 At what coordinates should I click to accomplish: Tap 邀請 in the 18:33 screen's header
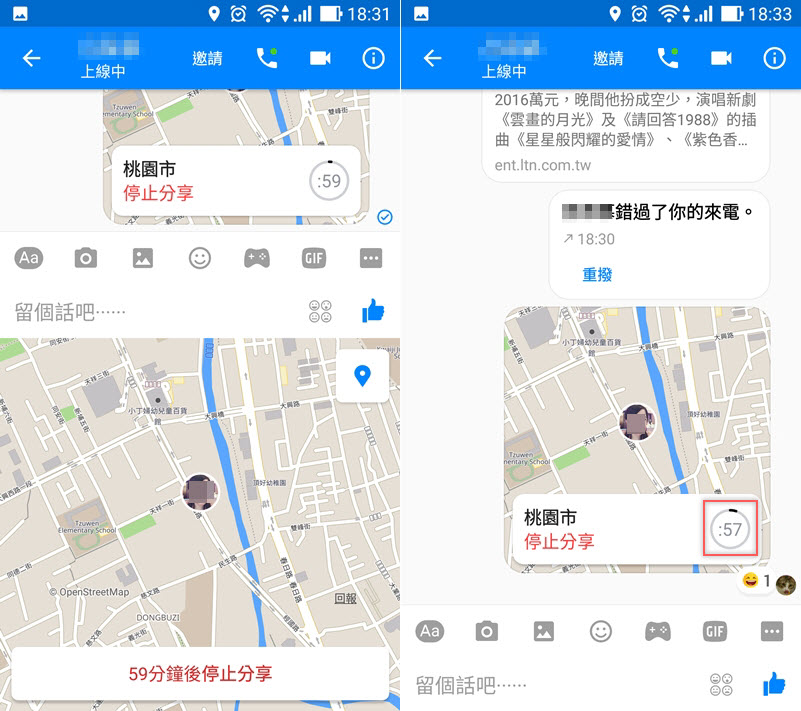coord(607,58)
